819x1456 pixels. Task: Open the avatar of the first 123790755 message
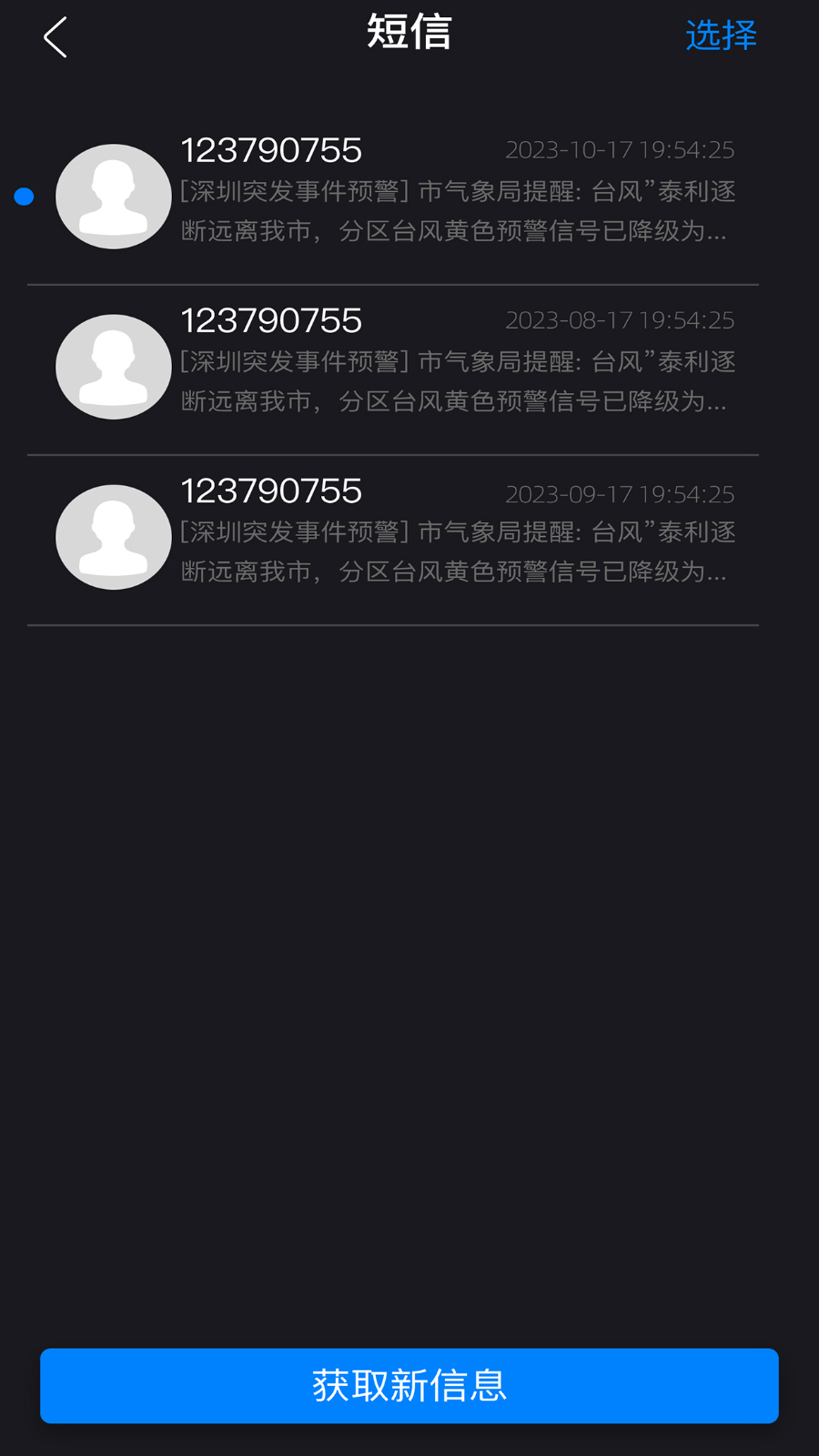pyautogui.click(x=113, y=197)
